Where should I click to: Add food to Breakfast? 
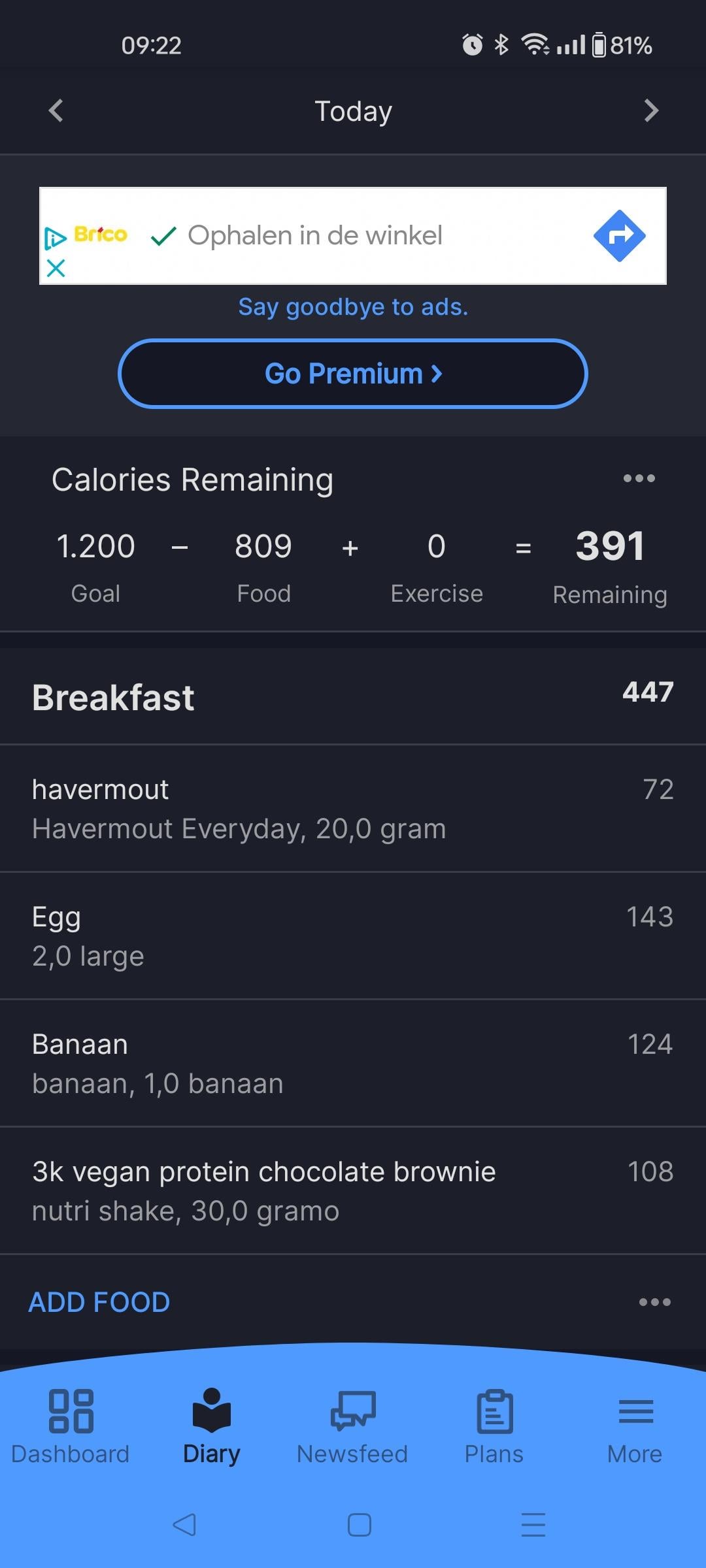(x=99, y=1302)
